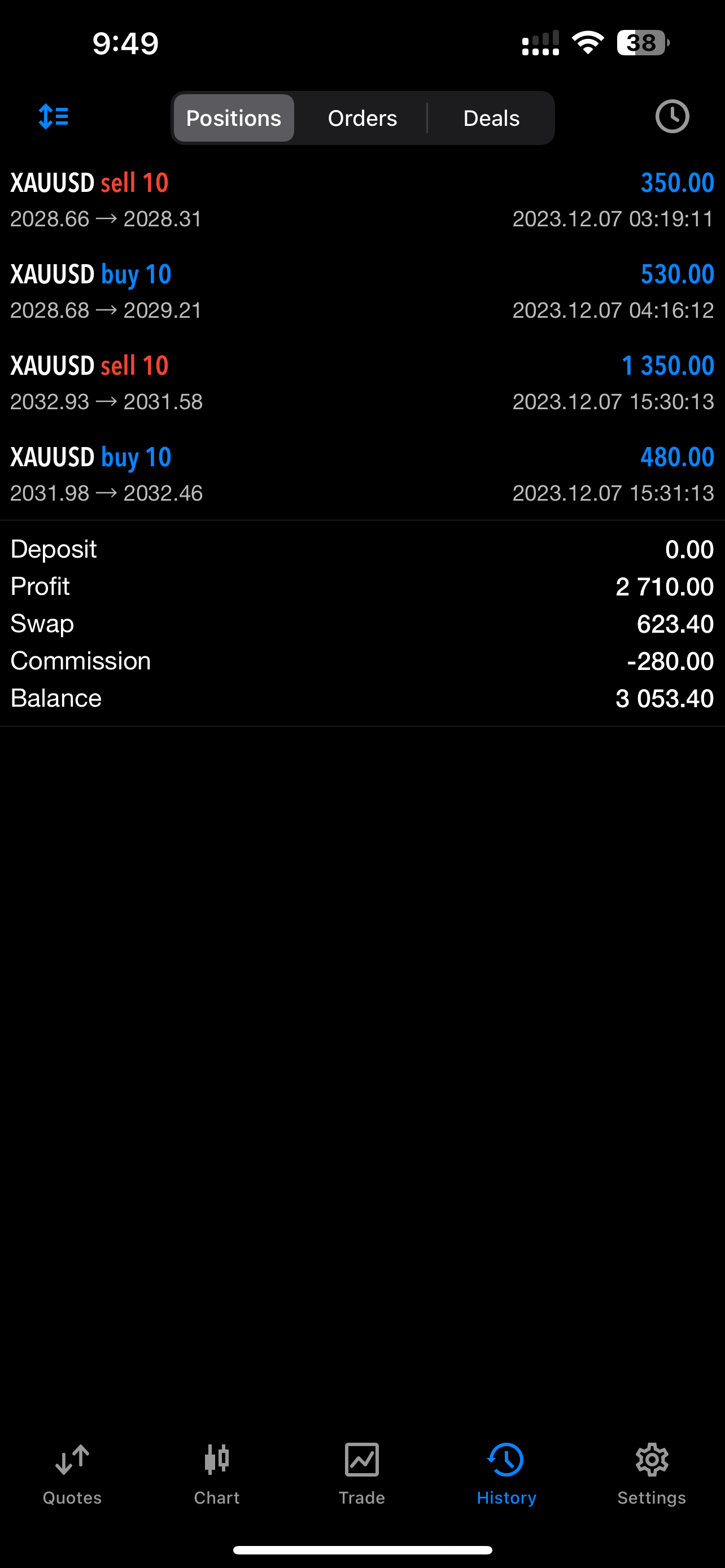Expand the XAUUSD sell position with 1 350.00 profit
Image resolution: width=725 pixels, height=1568 pixels.
(x=362, y=383)
